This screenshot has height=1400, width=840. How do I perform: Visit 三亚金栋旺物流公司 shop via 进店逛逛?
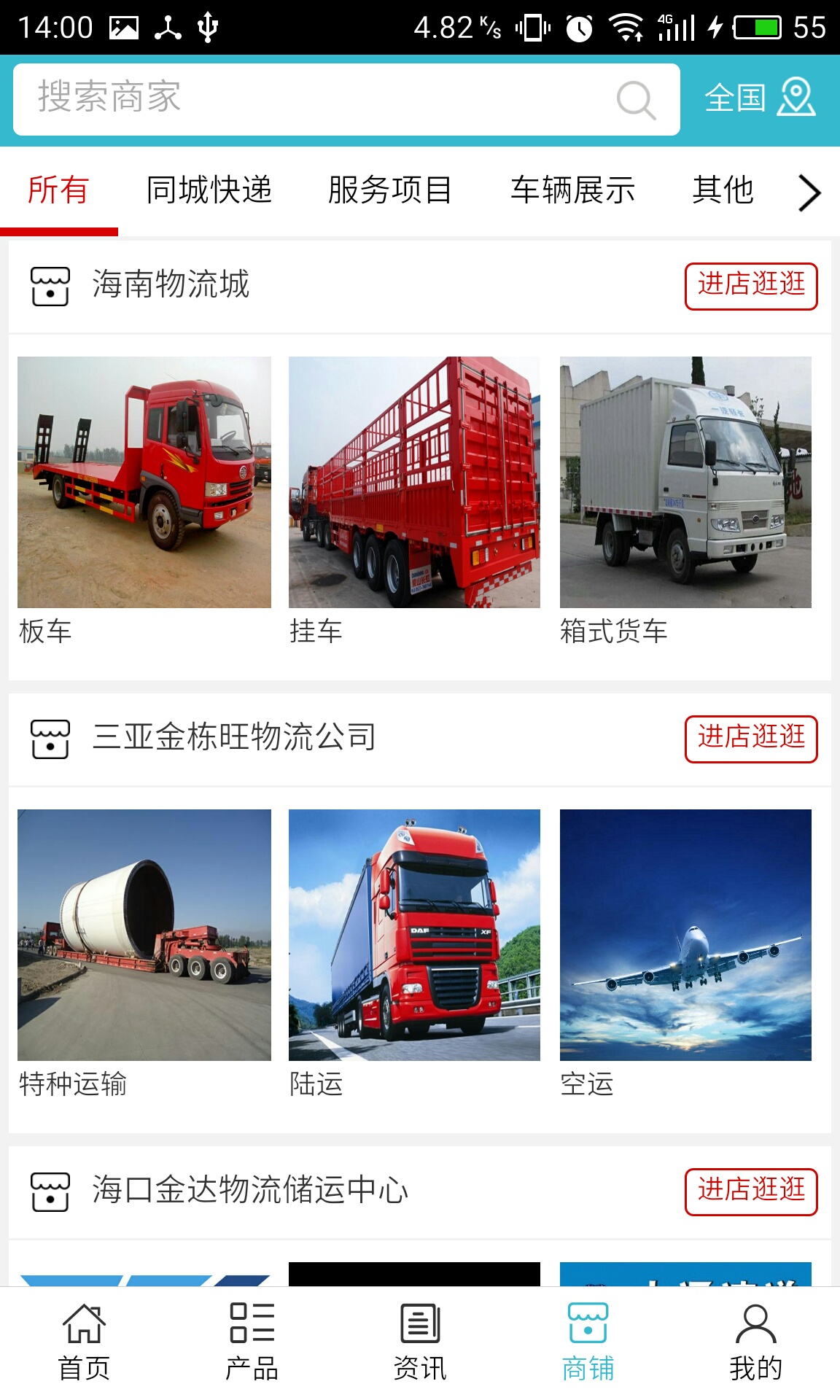pyautogui.click(x=751, y=739)
